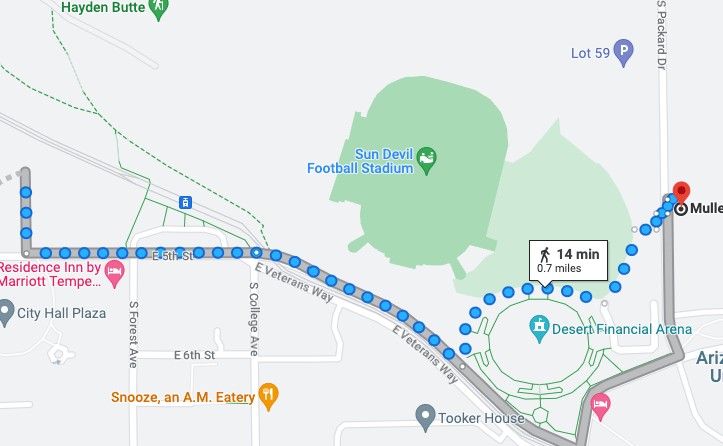Viewport: 723px width, 446px height.
Task: Open the transit station icon on E 5th St
Action: (x=186, y=203)
